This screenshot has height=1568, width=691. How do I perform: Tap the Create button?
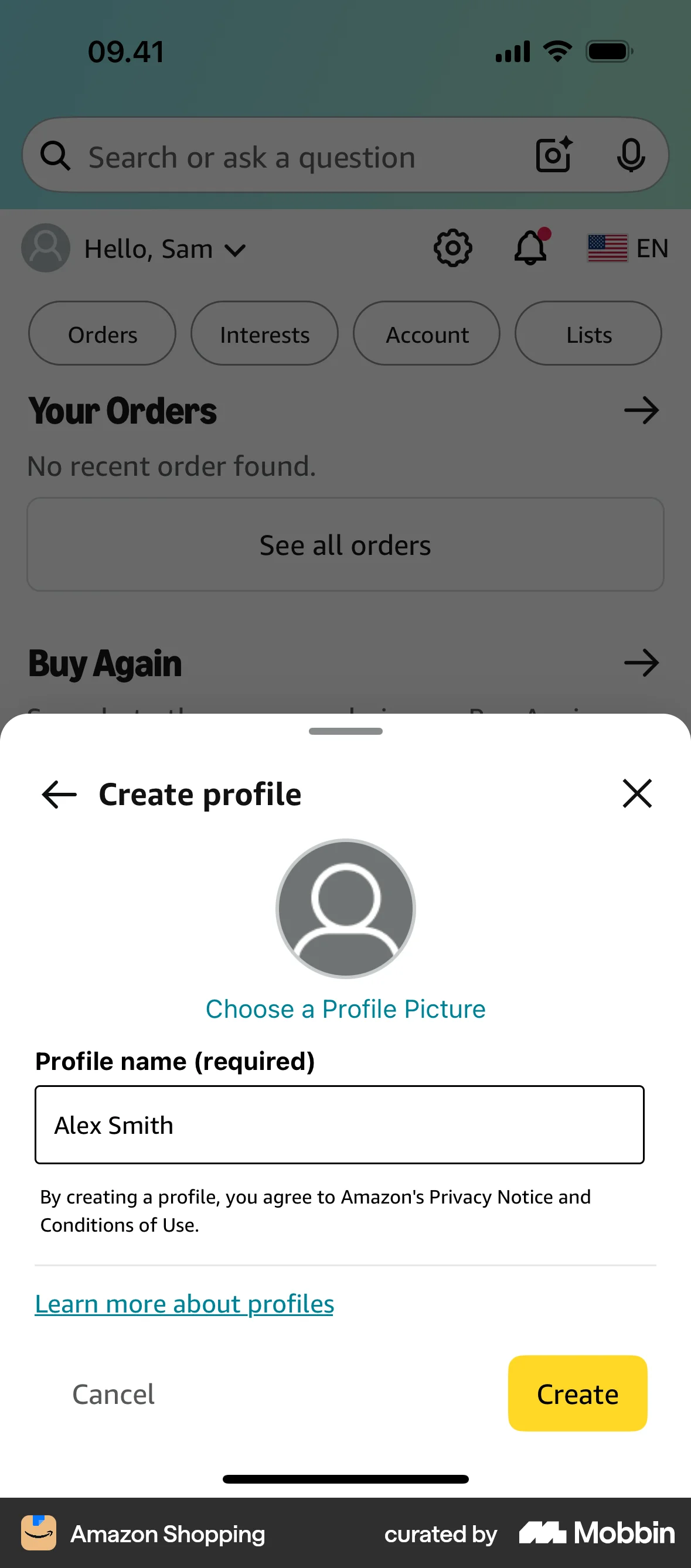(577, 1393)
